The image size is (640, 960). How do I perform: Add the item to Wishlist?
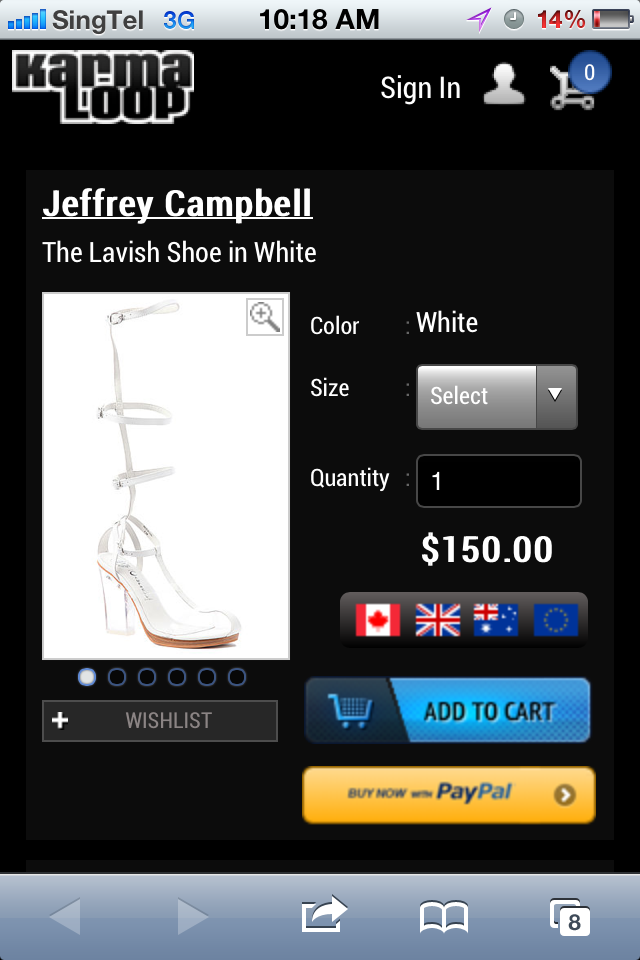coord(160,721)
